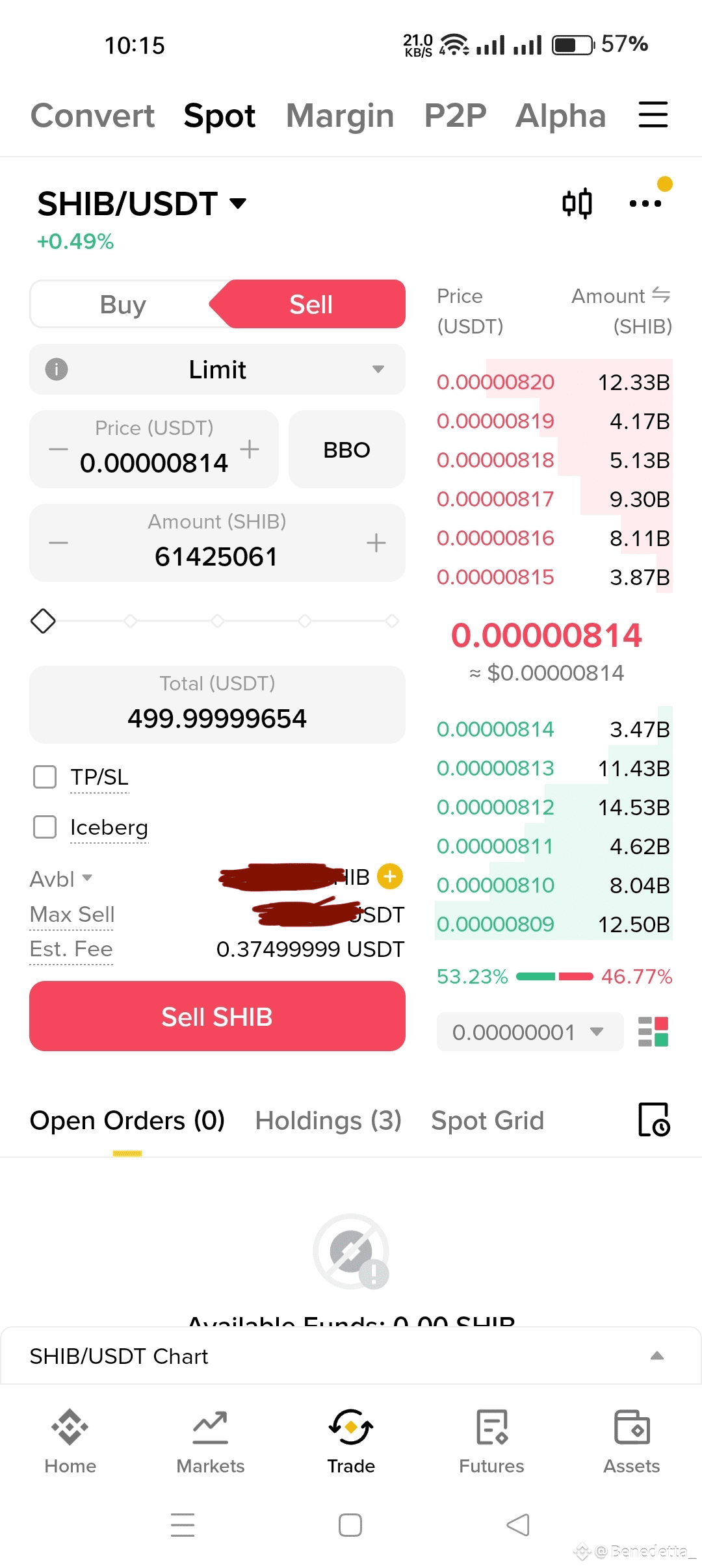This screenshot has height=1568, width=702.
Task: Change the Limit order type
Action: point(217,369)
